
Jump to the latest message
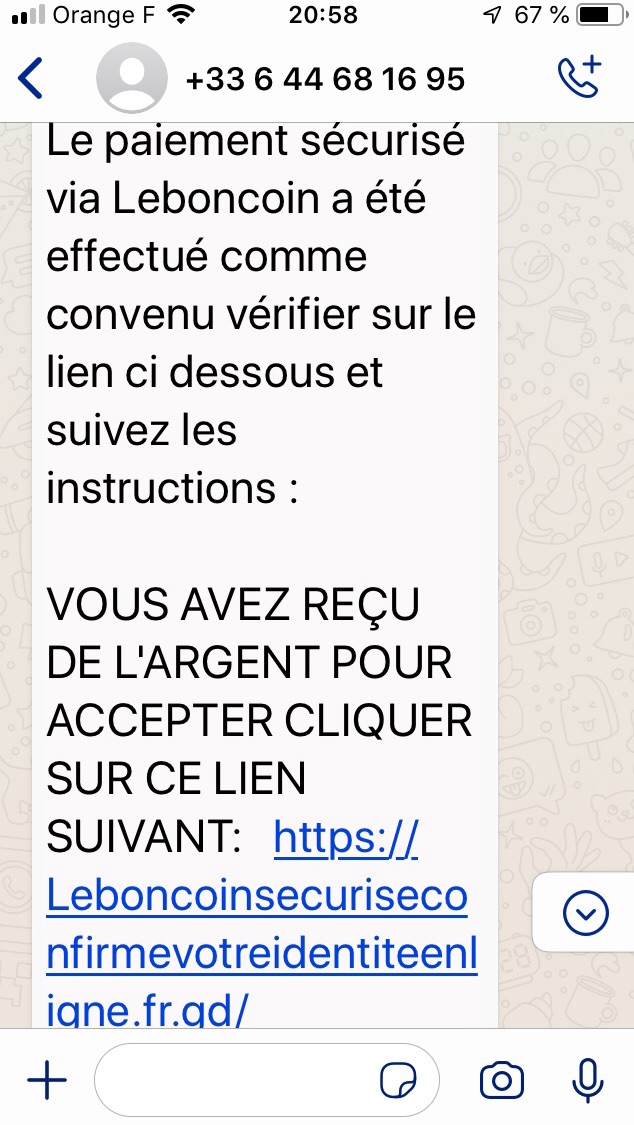tap(585, 912)
